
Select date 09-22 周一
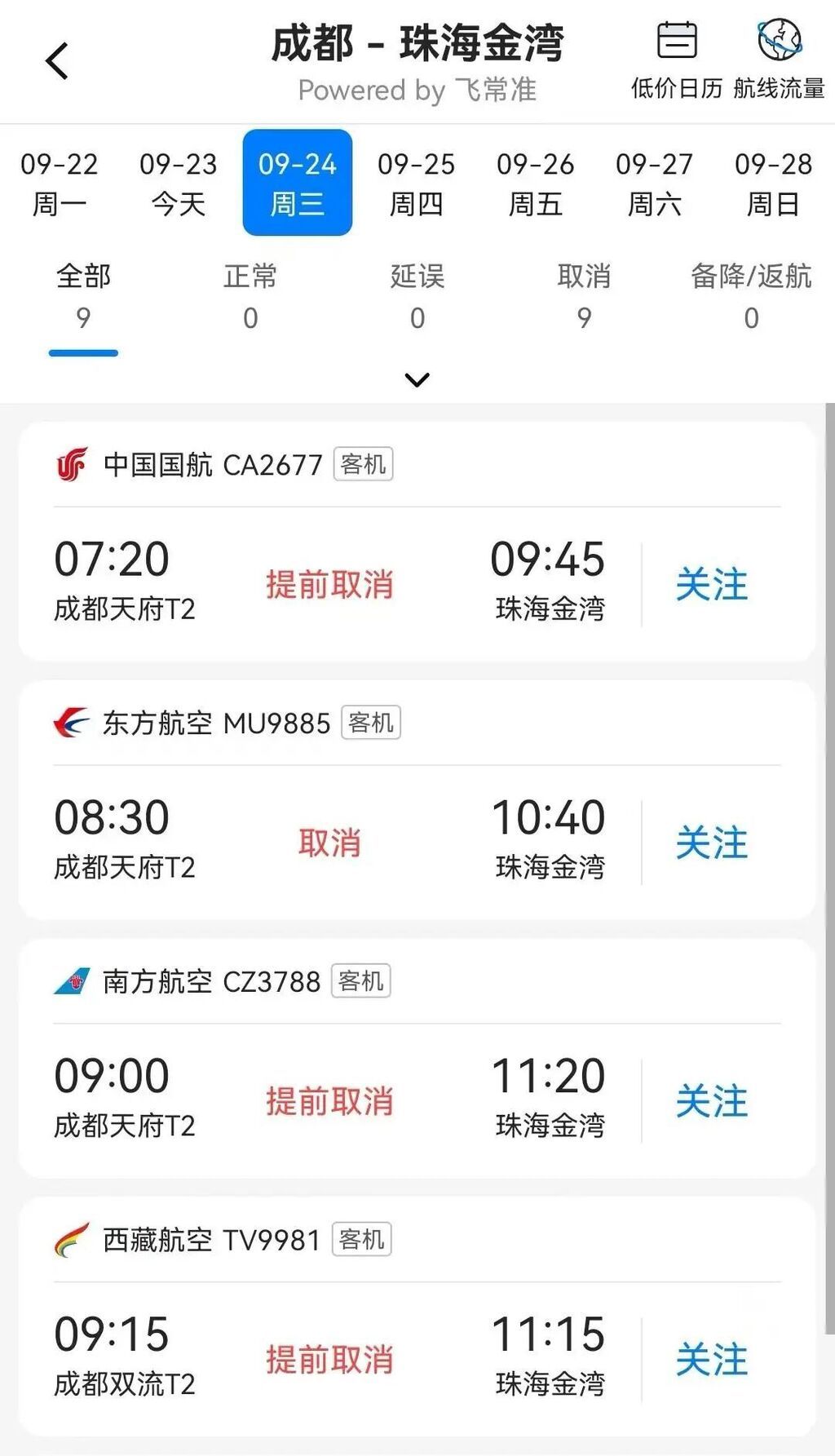(60, 184)
